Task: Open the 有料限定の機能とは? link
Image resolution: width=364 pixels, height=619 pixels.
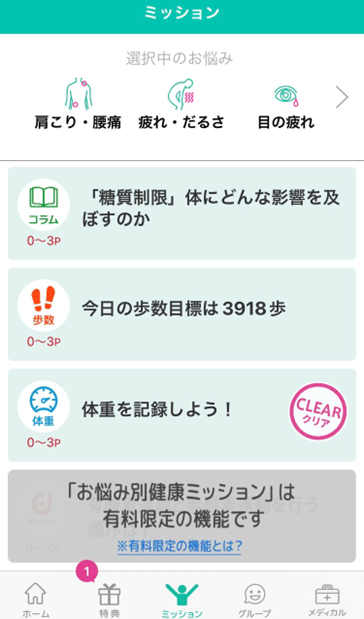Action: tap(179, 546)
